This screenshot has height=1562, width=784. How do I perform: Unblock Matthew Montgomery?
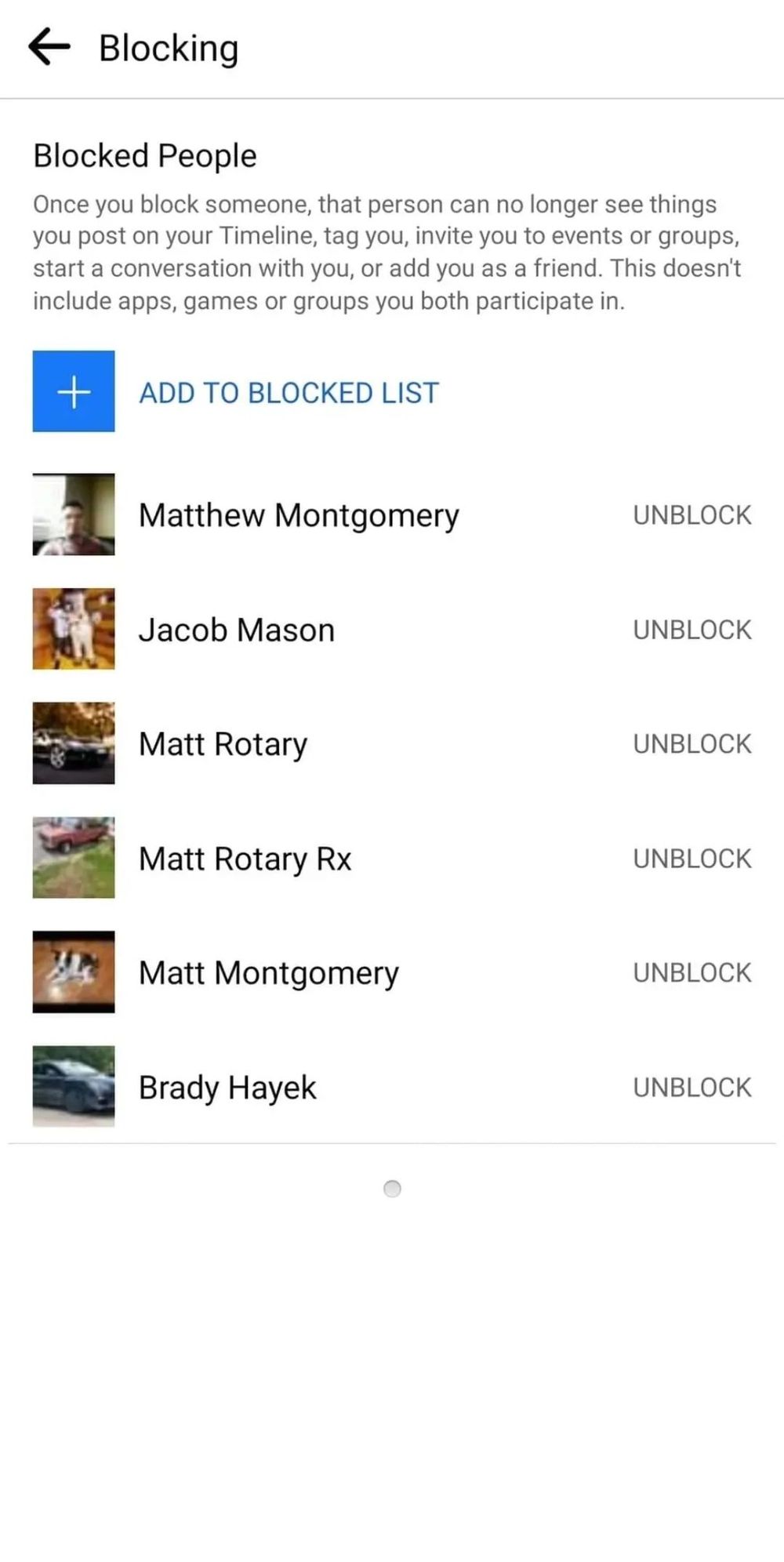click(x=691, y=515)
